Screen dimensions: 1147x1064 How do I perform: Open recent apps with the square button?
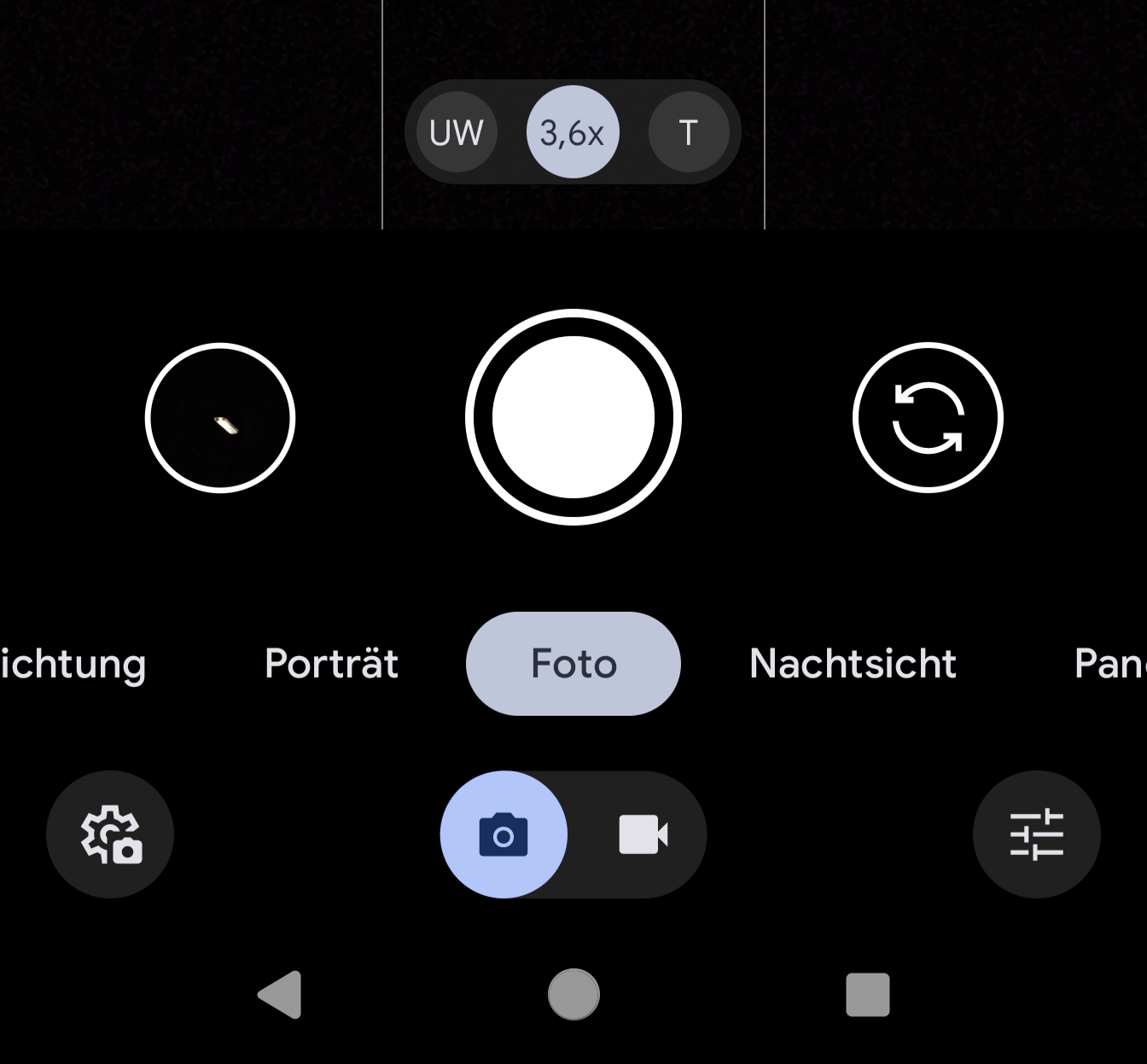pos(867,995)
